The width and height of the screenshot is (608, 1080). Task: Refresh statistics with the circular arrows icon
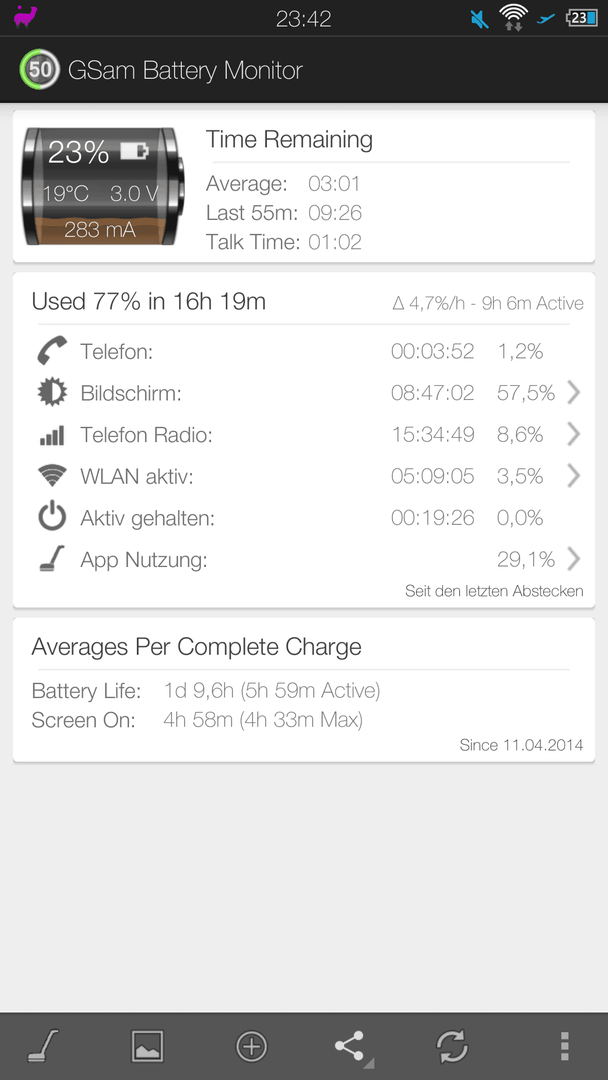[452, 1046]
